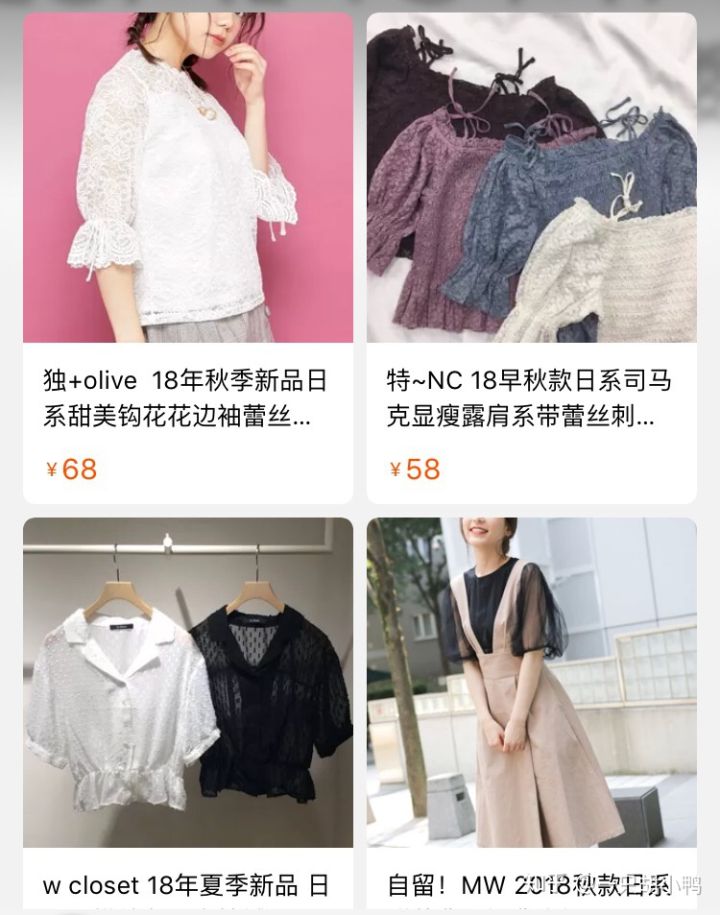Open the 自留！MW 2018秋款 dress listing
The width and height of the screenshot is (720, 915).
[x=531, y=682]
